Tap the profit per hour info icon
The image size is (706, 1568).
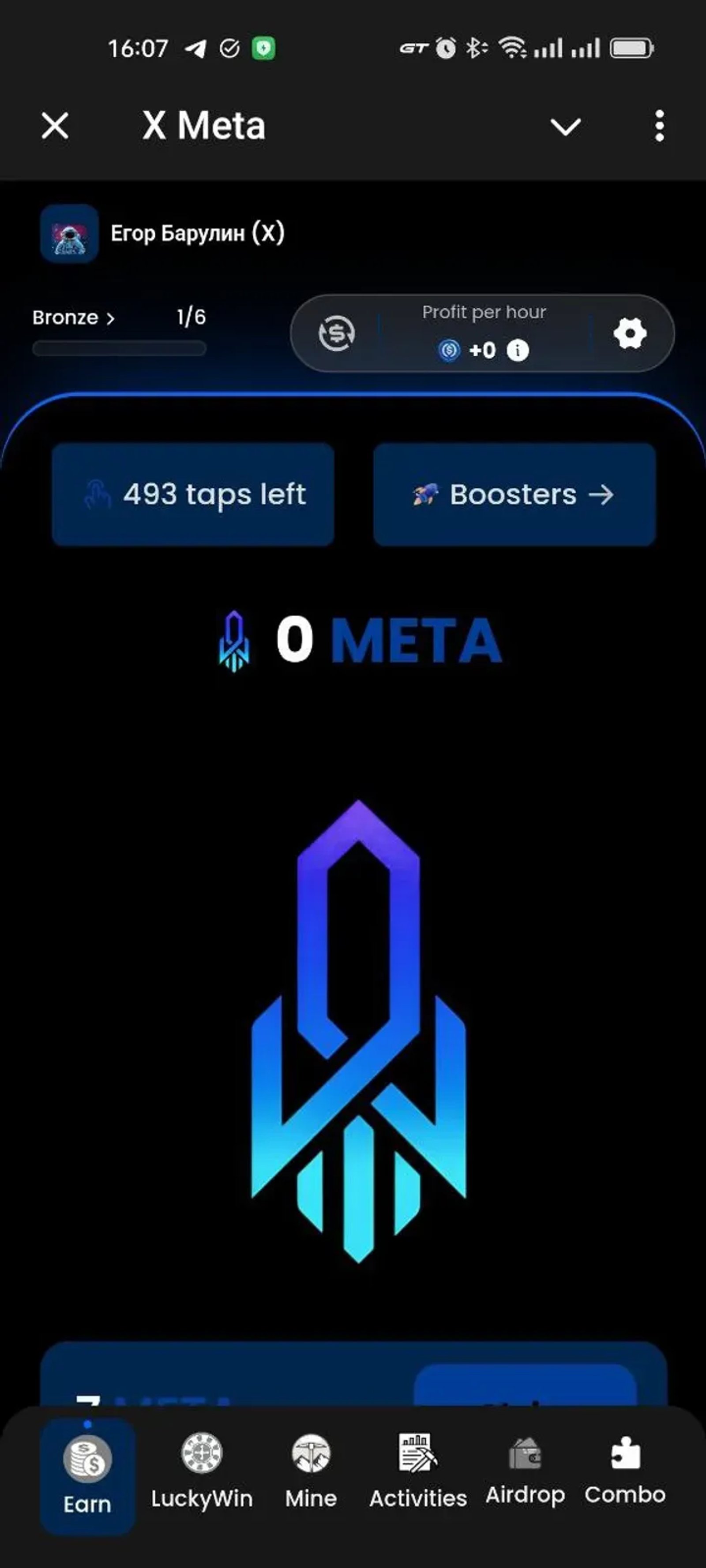click(518, 351)
